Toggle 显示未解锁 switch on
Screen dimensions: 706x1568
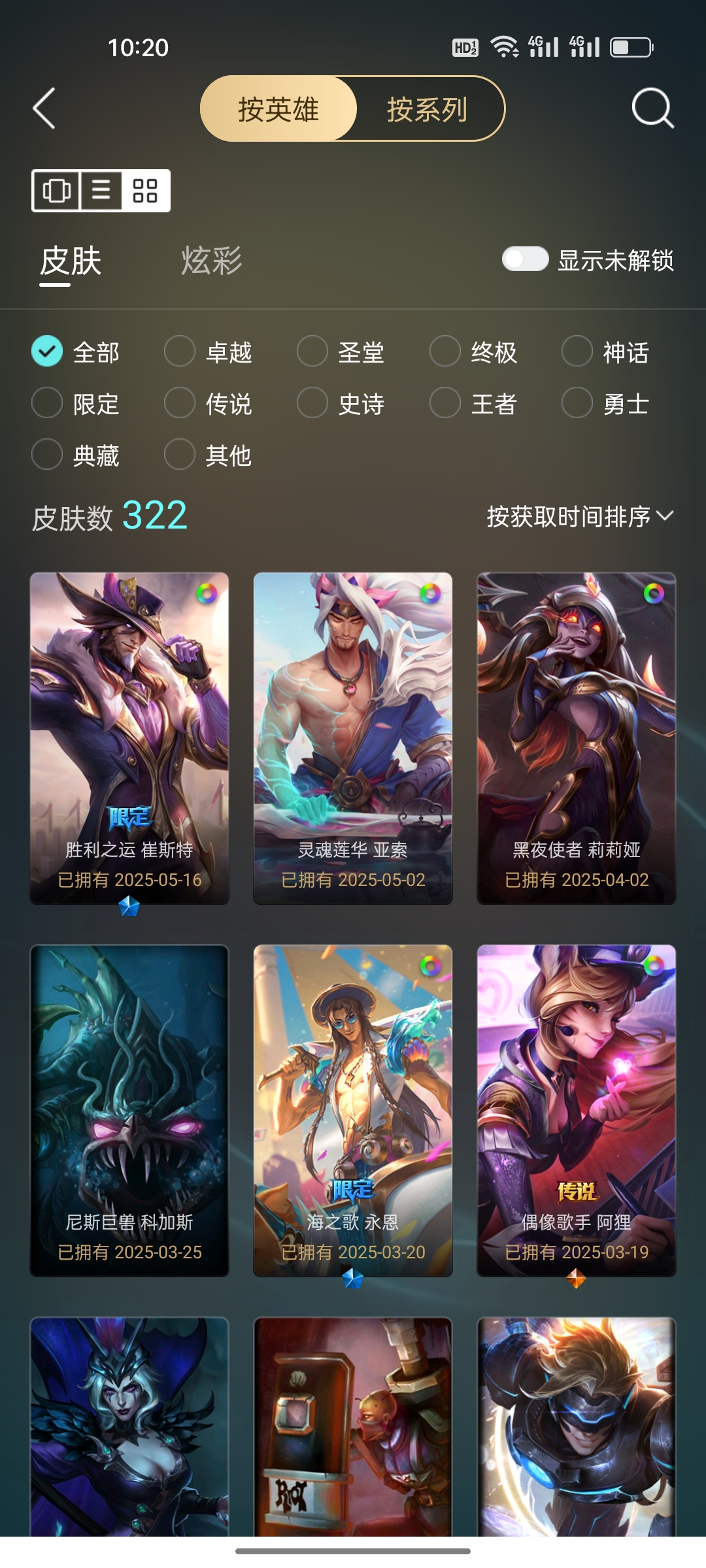coord(525,259)
